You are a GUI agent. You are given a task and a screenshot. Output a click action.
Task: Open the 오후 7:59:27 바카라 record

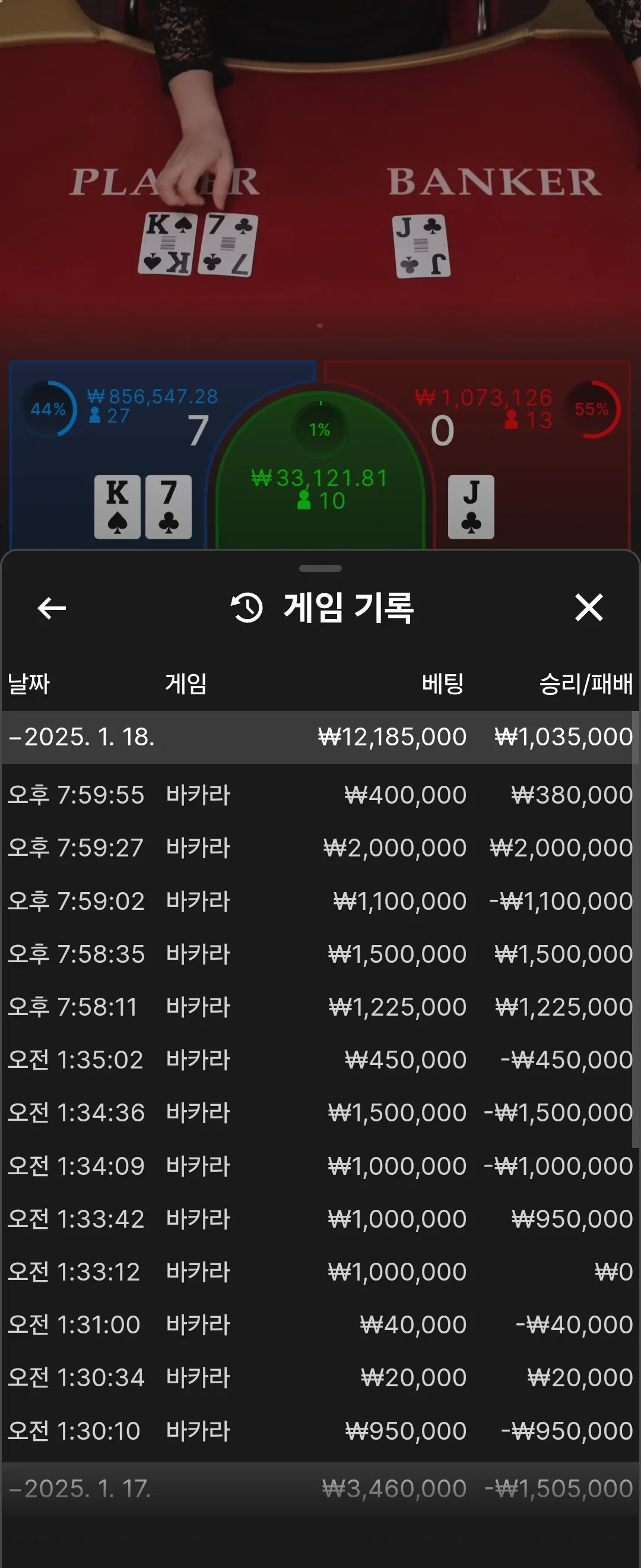(x=319, y=848)
